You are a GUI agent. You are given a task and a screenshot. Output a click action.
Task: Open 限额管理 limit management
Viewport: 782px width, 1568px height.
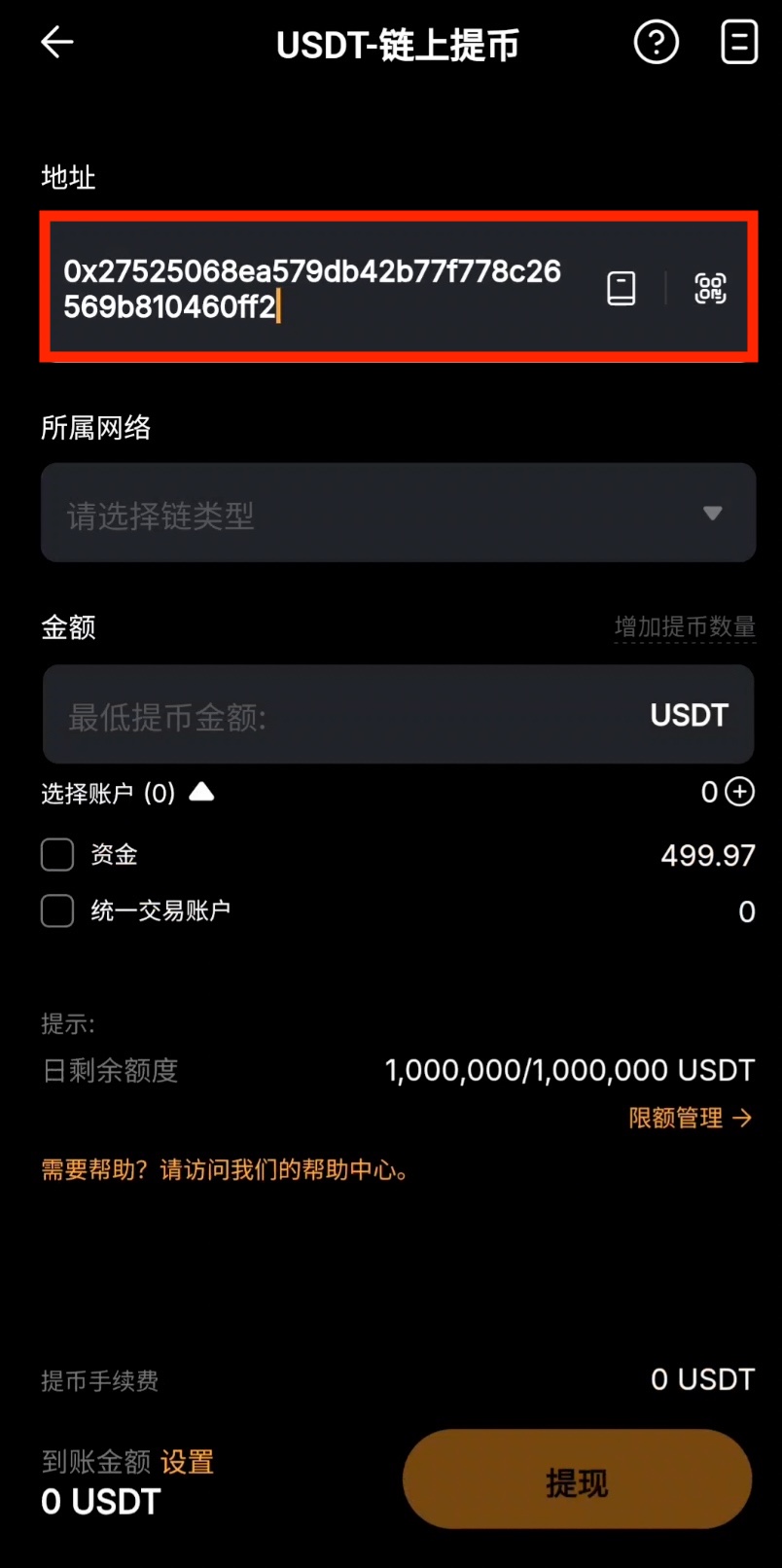pos(690,1119)
